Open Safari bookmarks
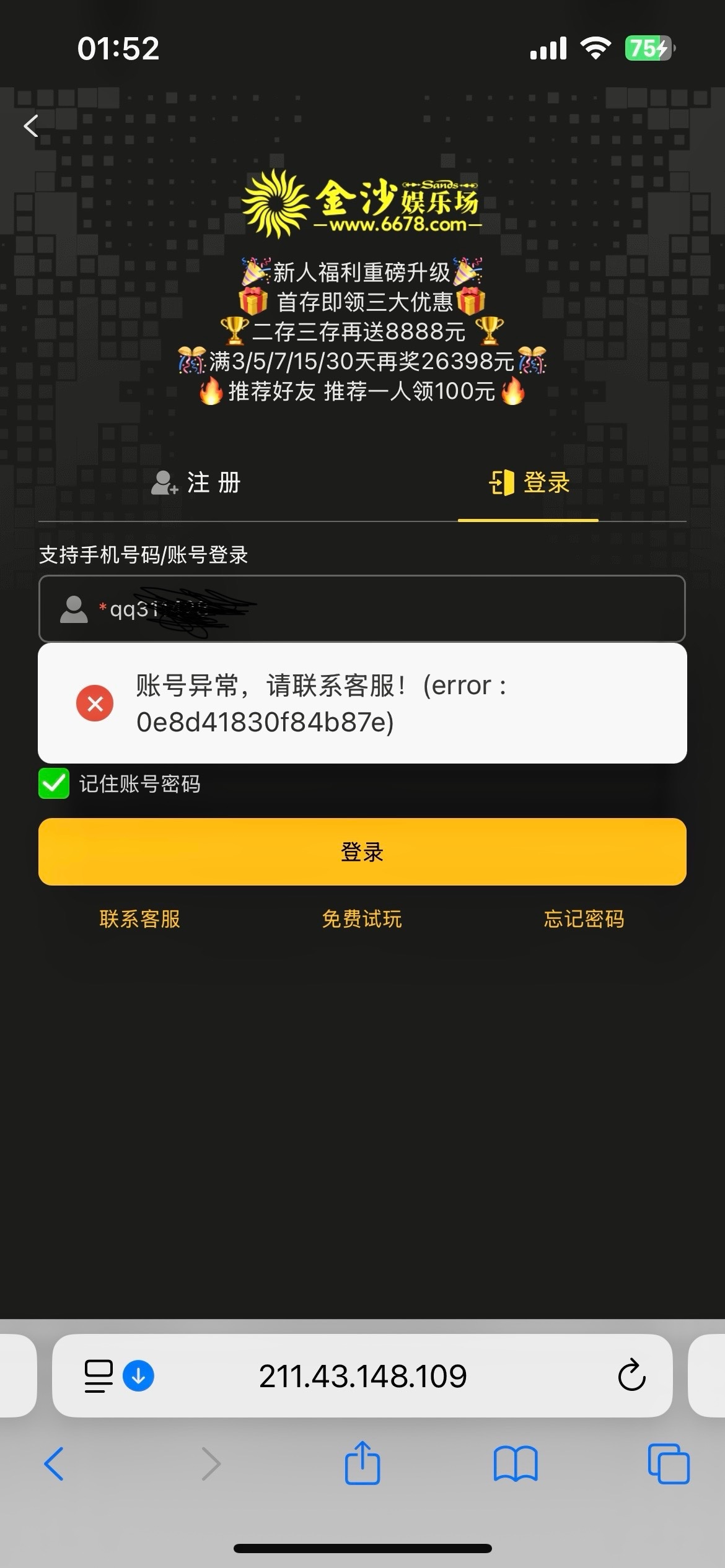 516,1464
